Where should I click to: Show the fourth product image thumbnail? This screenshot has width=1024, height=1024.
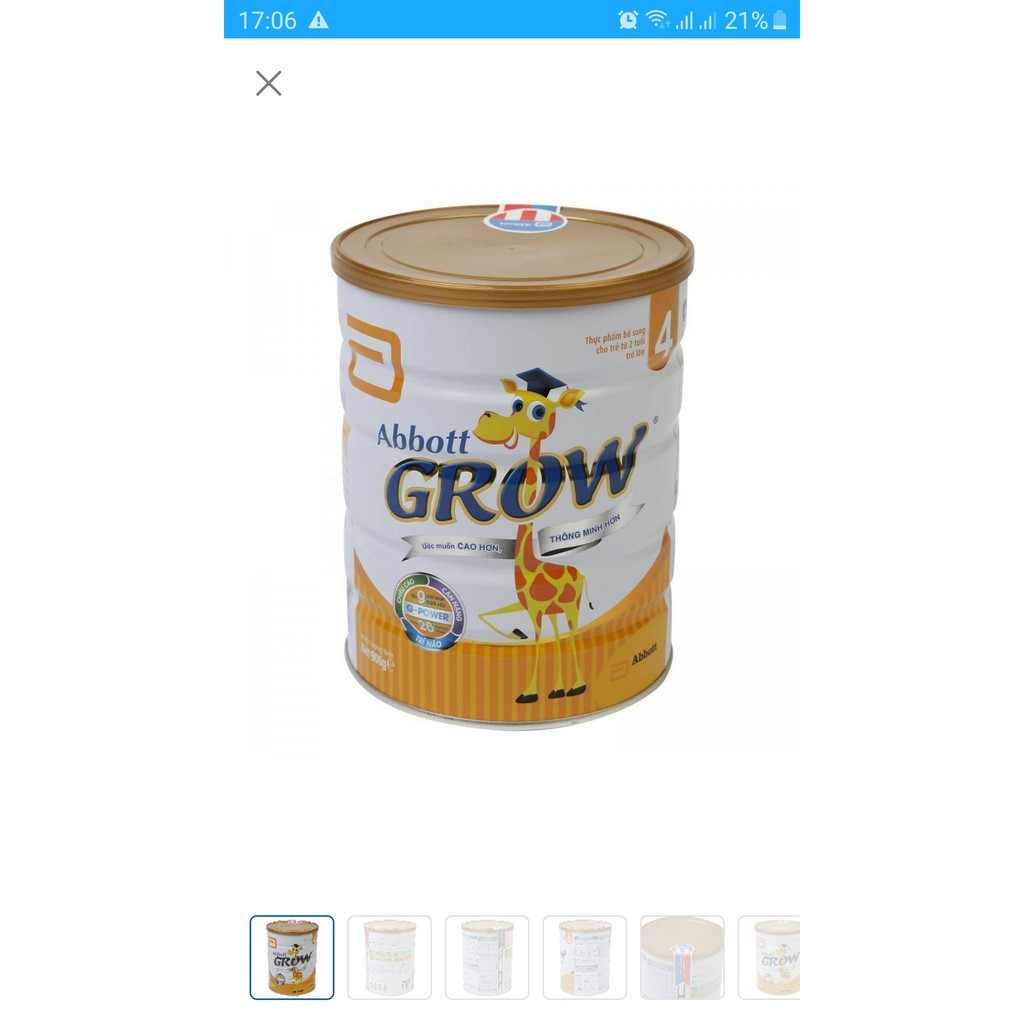pos(584,957)
